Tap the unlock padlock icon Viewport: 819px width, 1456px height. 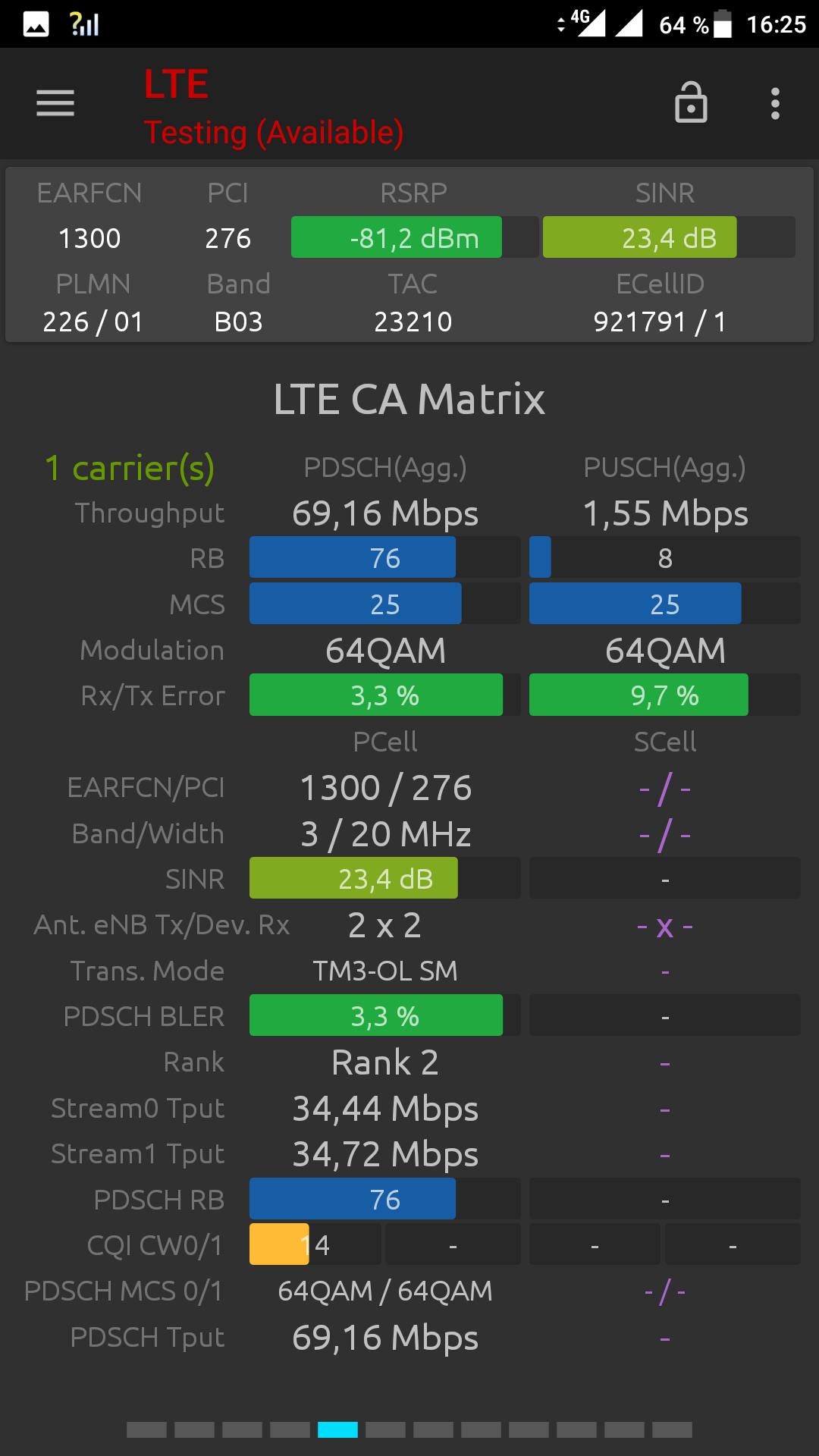pos(691,102)
